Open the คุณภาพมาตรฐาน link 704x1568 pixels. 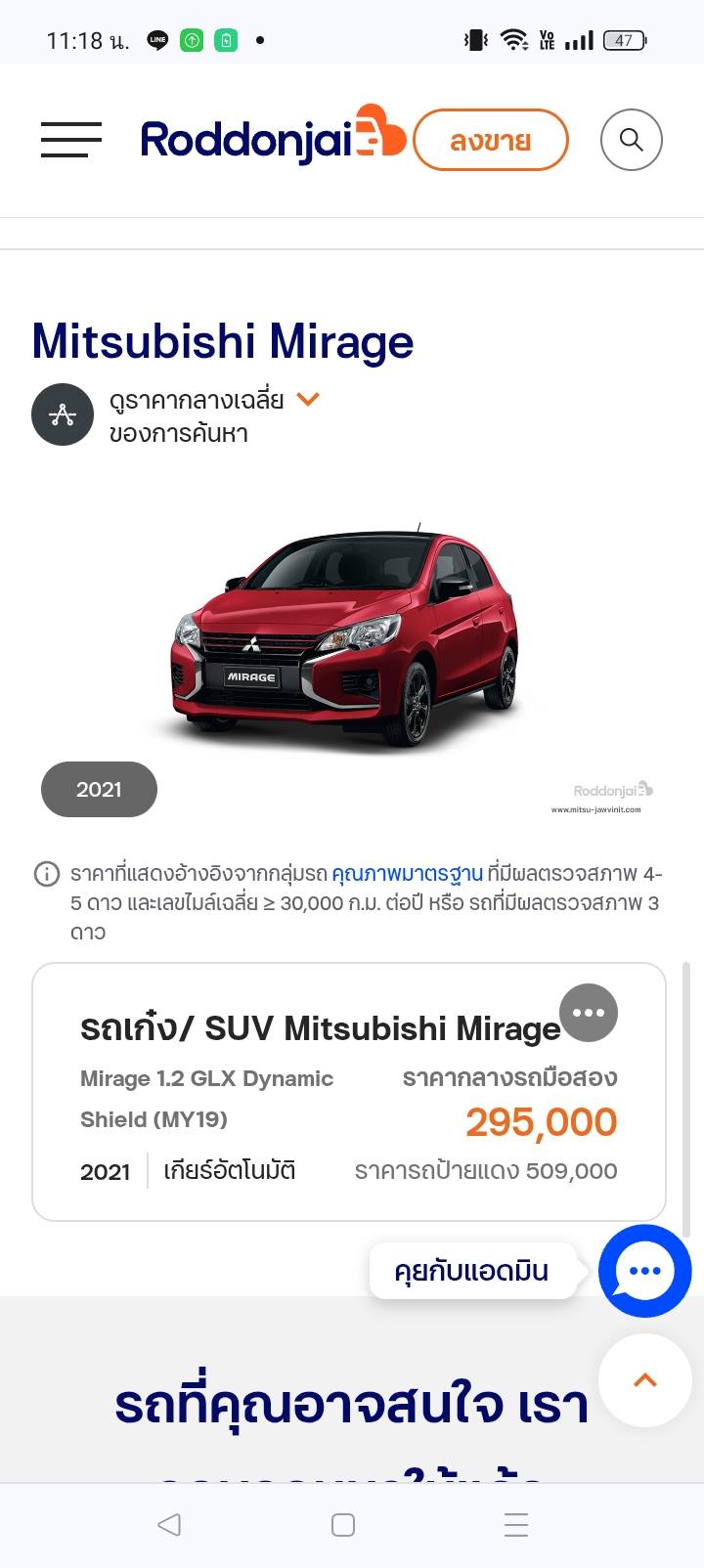(407, 873)
